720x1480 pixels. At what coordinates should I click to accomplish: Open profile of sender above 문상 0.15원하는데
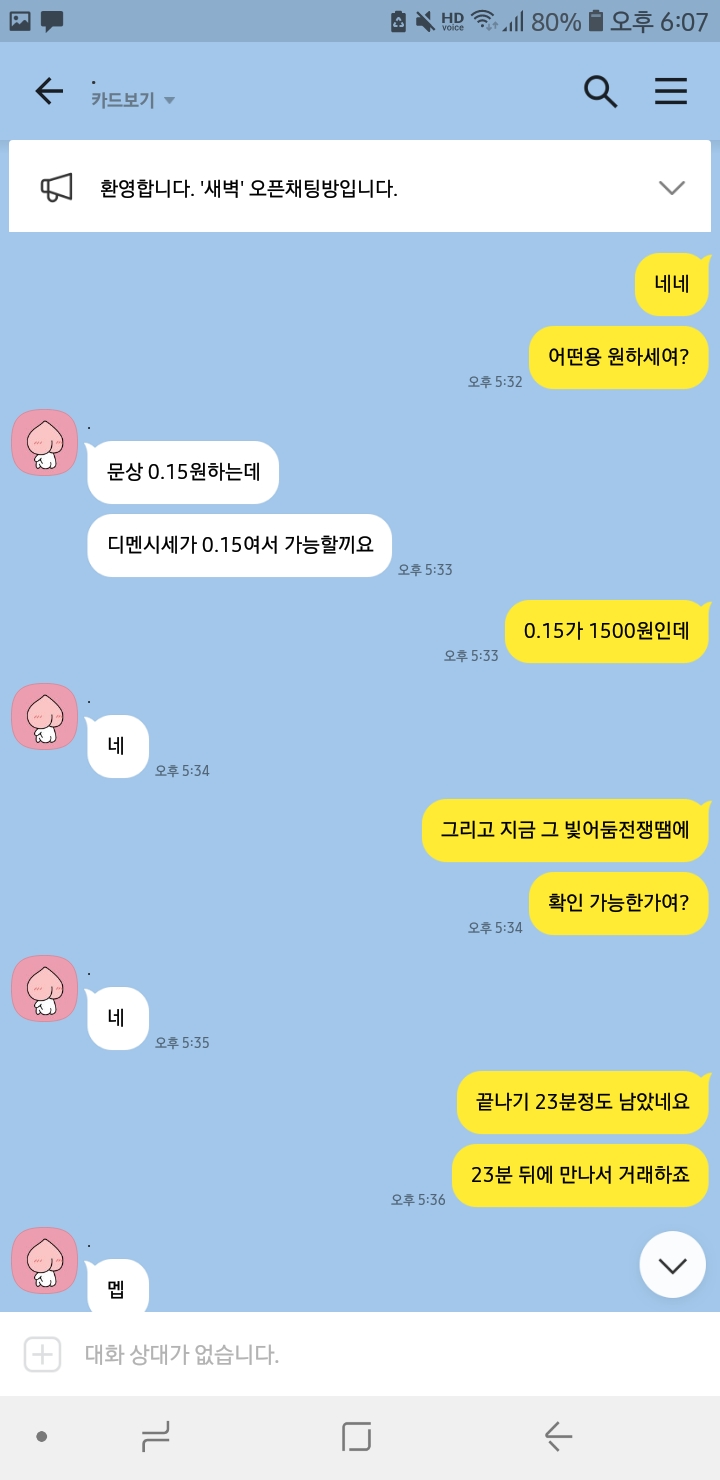[x=45, y=442]
